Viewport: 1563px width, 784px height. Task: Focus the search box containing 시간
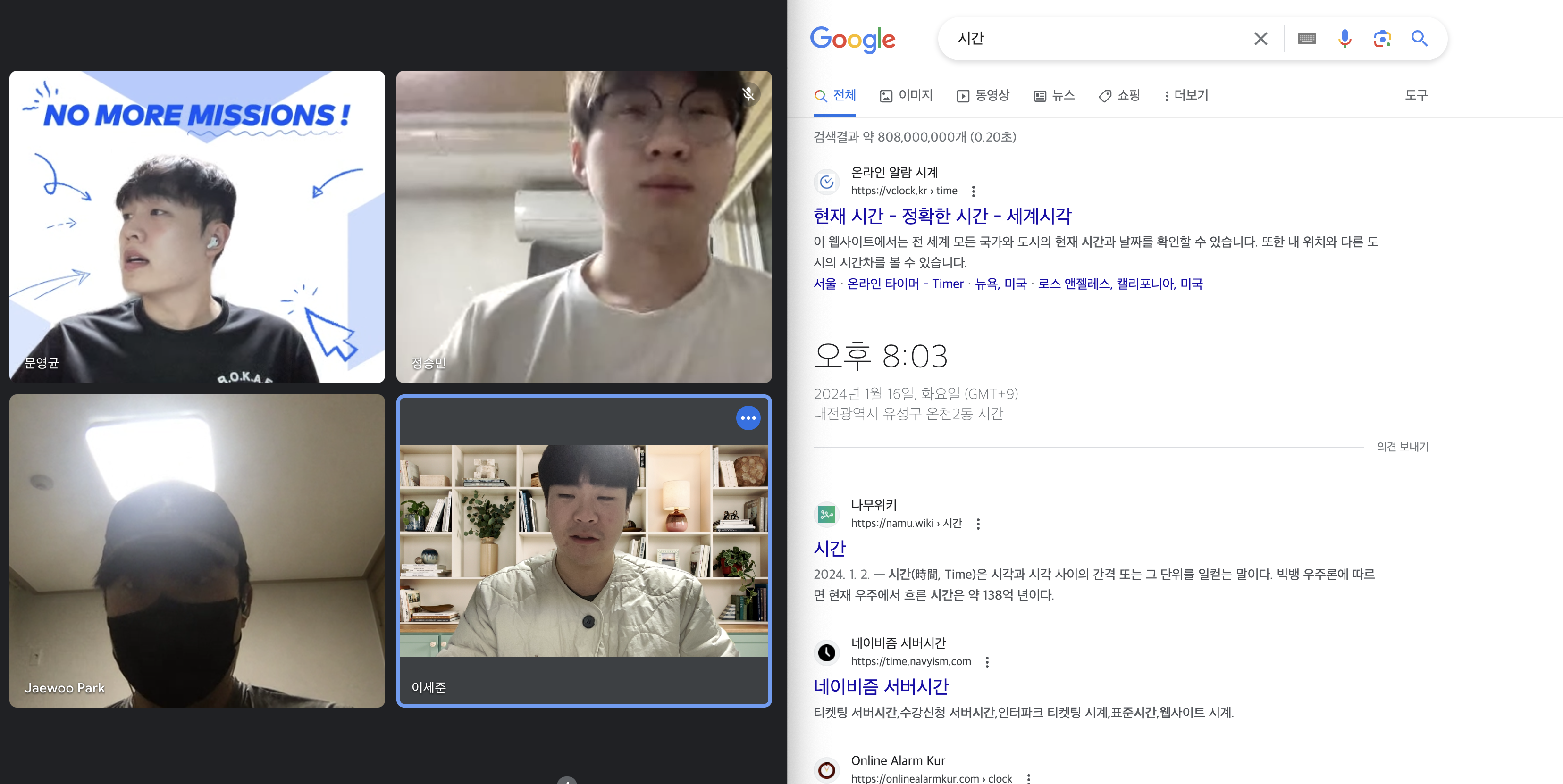(x=1092, y=39)
